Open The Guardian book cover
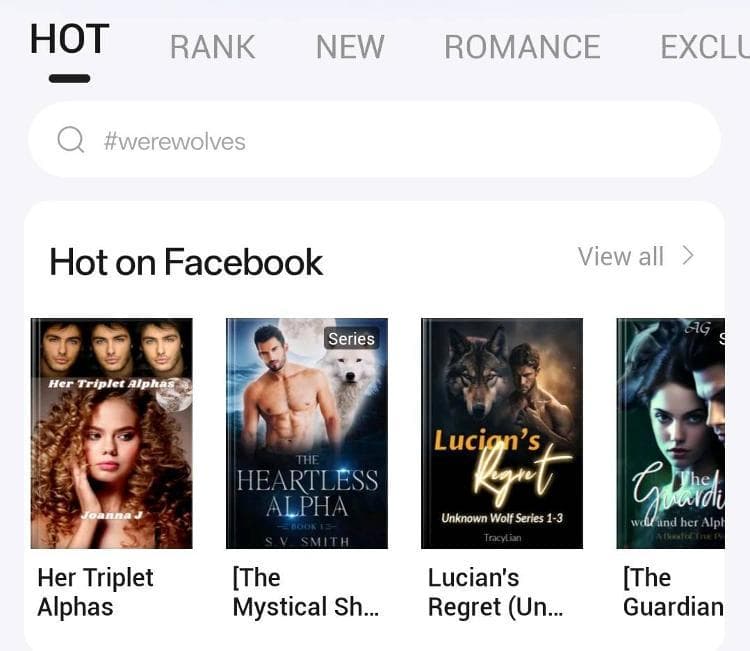Image resolution: width=750 pixels, height=651 pixels. point(670,433)
